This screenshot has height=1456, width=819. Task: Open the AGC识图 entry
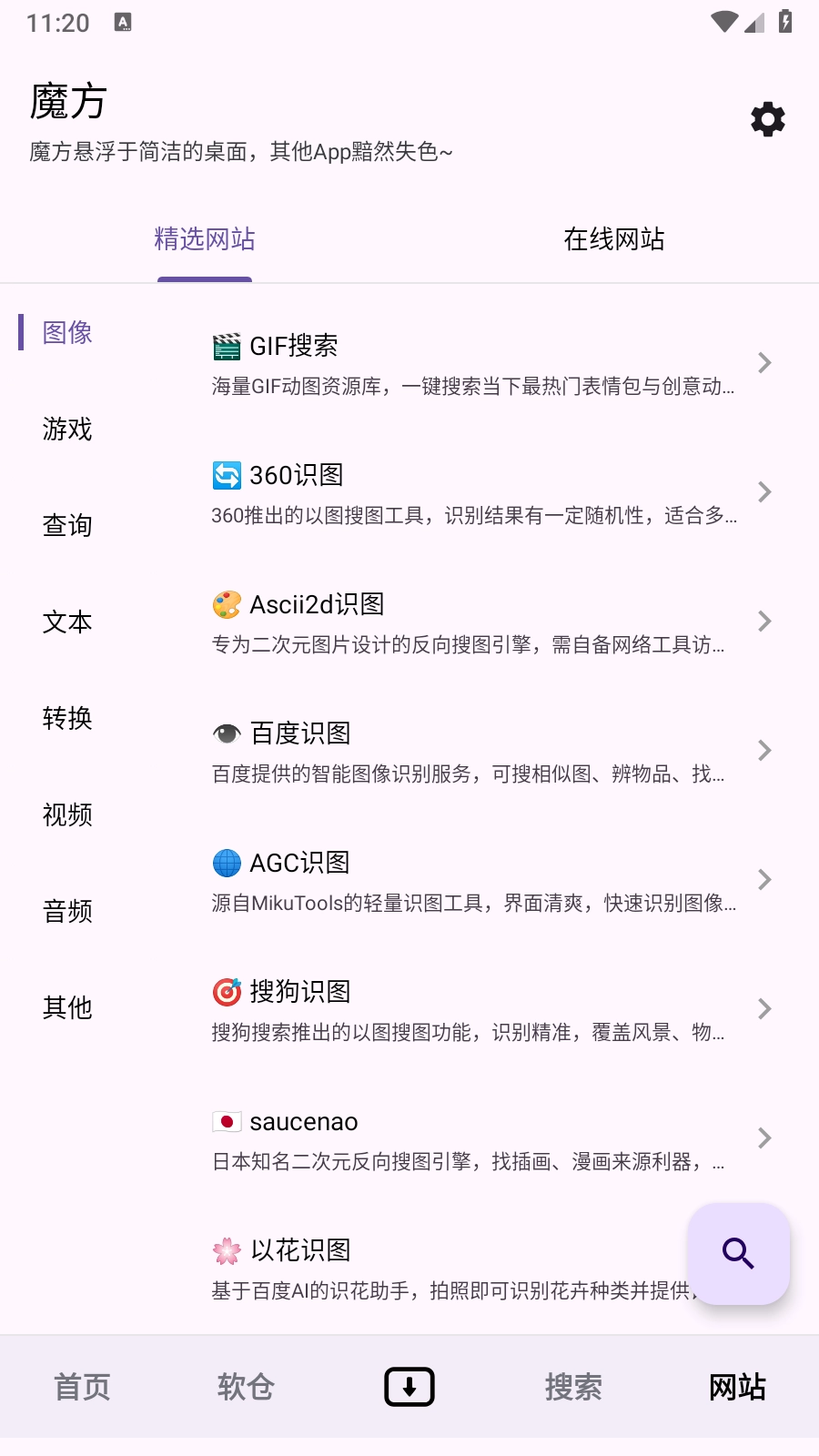pyautogui.click(x=473, y=881)
